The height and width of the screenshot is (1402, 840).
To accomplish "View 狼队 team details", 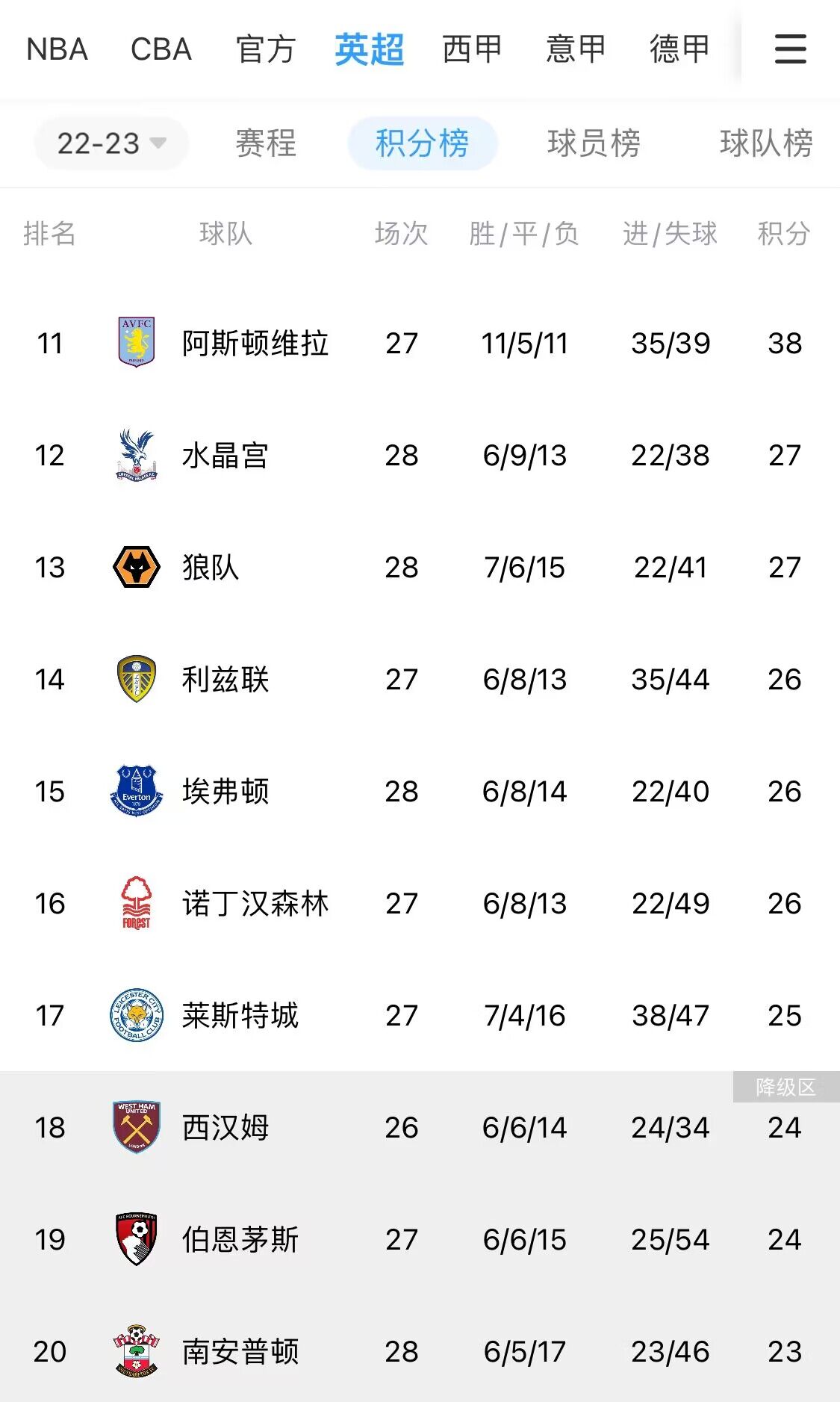I will click(211, 568).
